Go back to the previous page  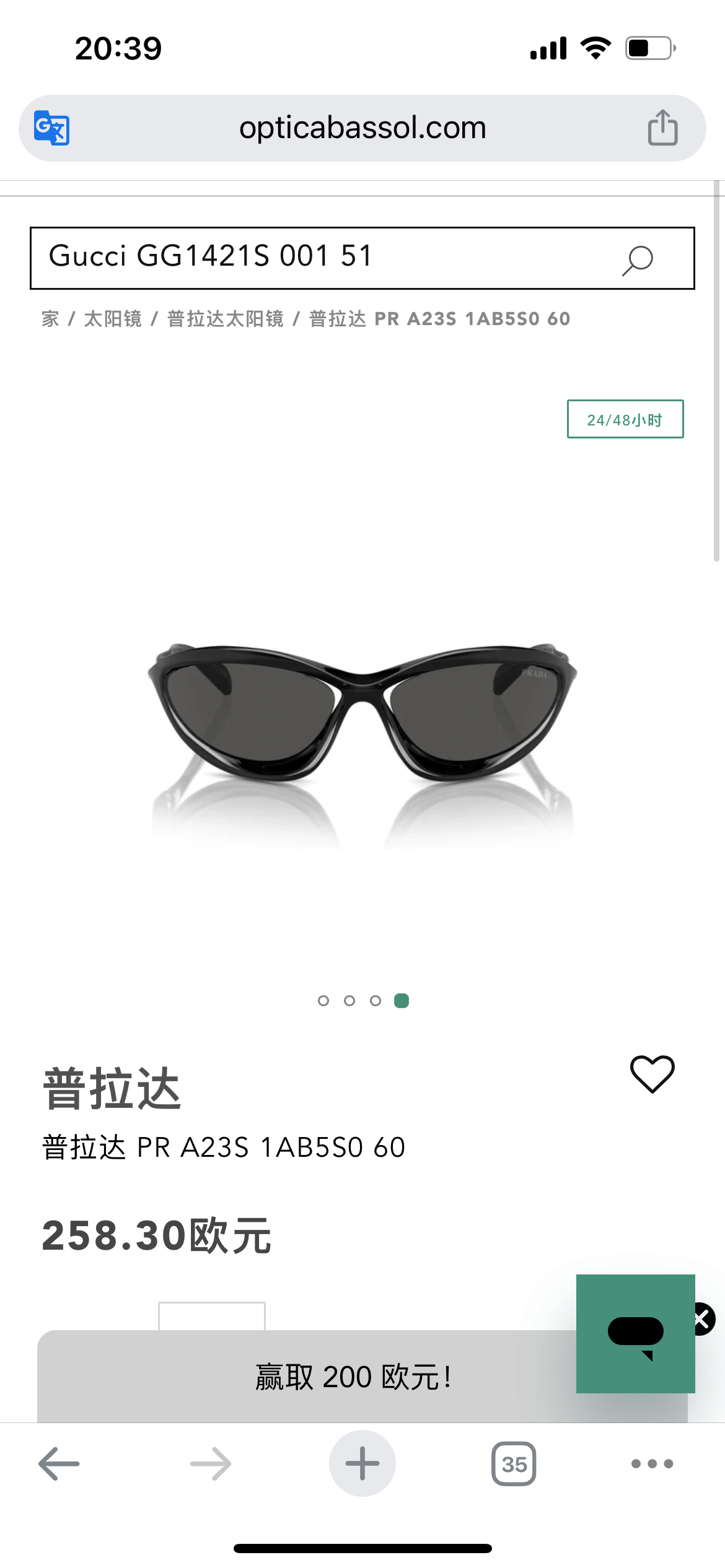59,1464
